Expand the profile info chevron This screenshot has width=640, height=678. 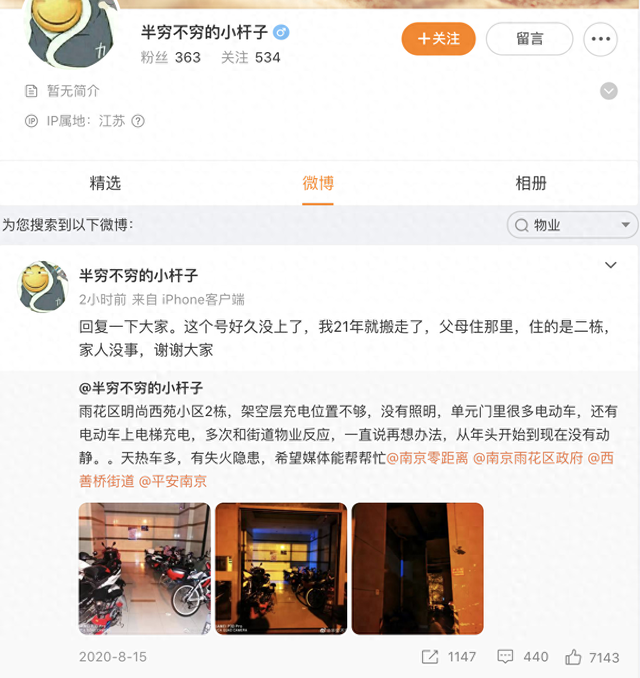pos(609,91)
